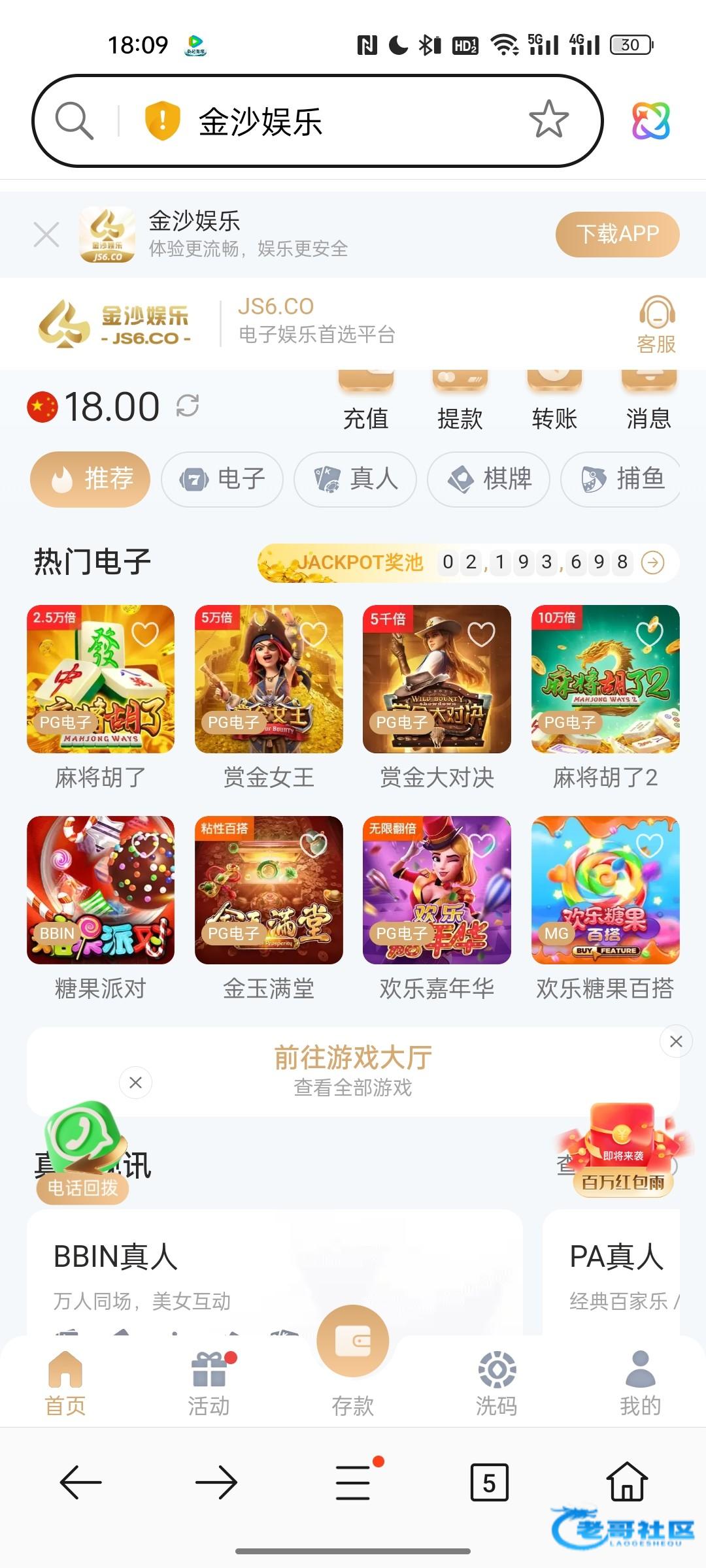Screen dimensions: 706x1568
Task: Select the 棋牌 category chip
Action: [x=488, y=479]
